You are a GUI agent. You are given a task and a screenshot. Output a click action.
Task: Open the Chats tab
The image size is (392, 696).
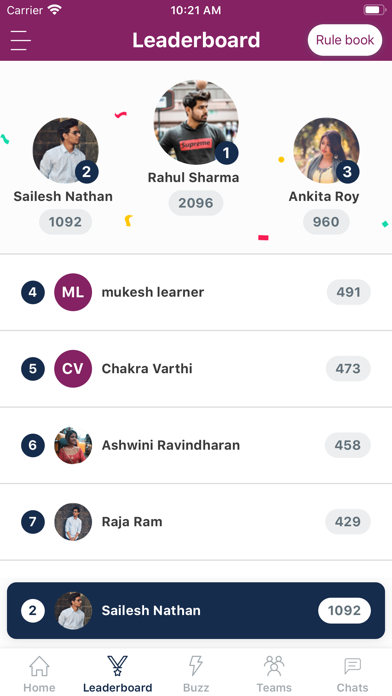tap(352, 674)
